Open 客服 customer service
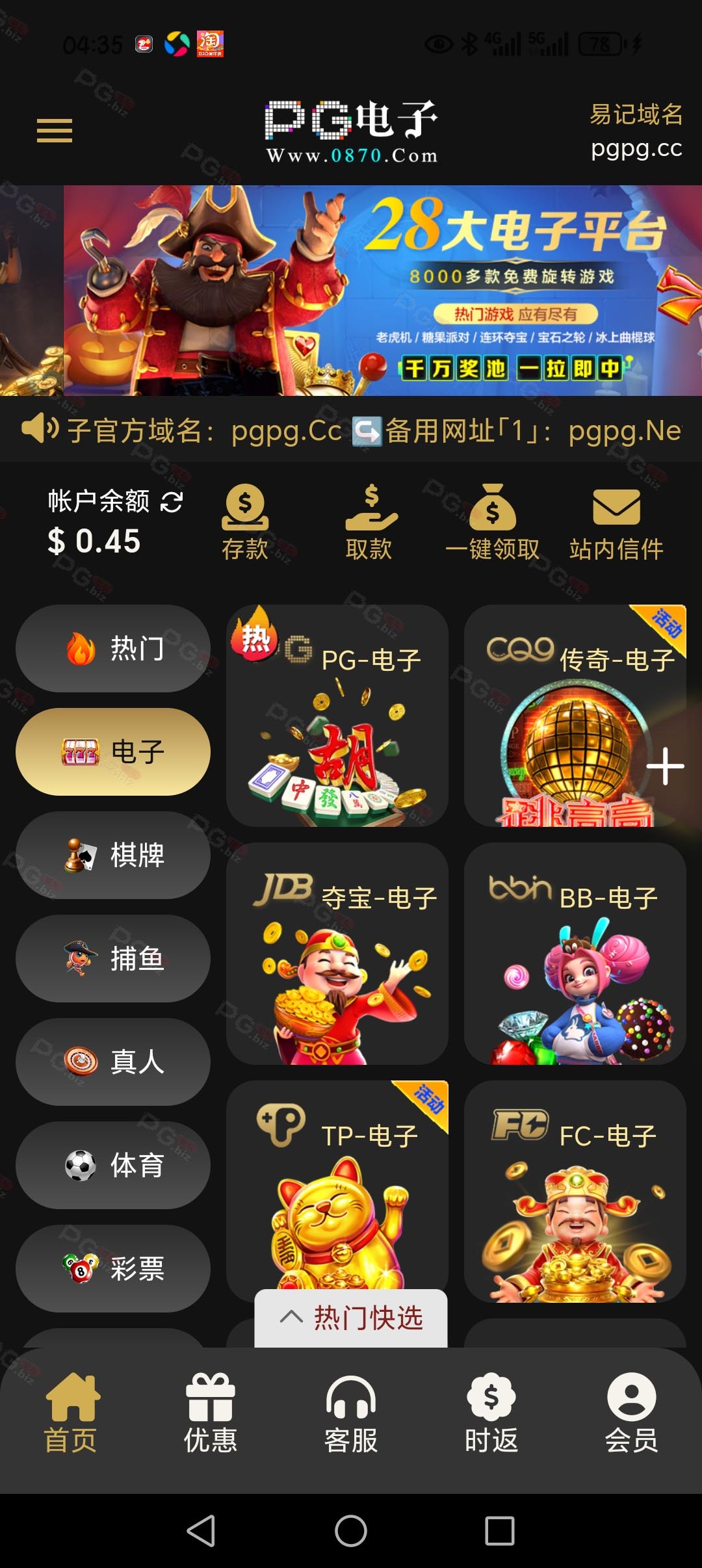702x1568 pixels. tap(351, 1413)
